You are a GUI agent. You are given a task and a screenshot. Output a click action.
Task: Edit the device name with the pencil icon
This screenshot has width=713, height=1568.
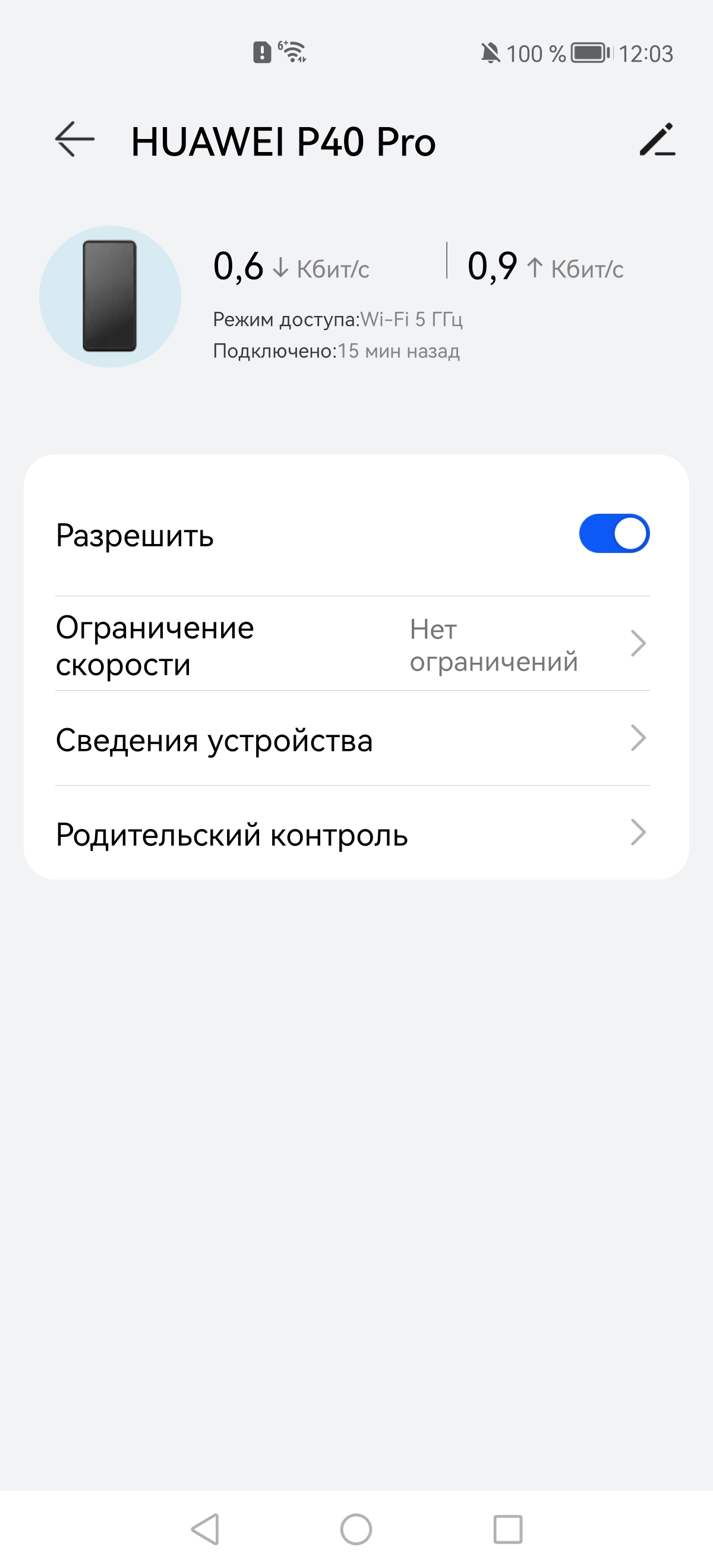pyautogui.click(x=658, y=140)
